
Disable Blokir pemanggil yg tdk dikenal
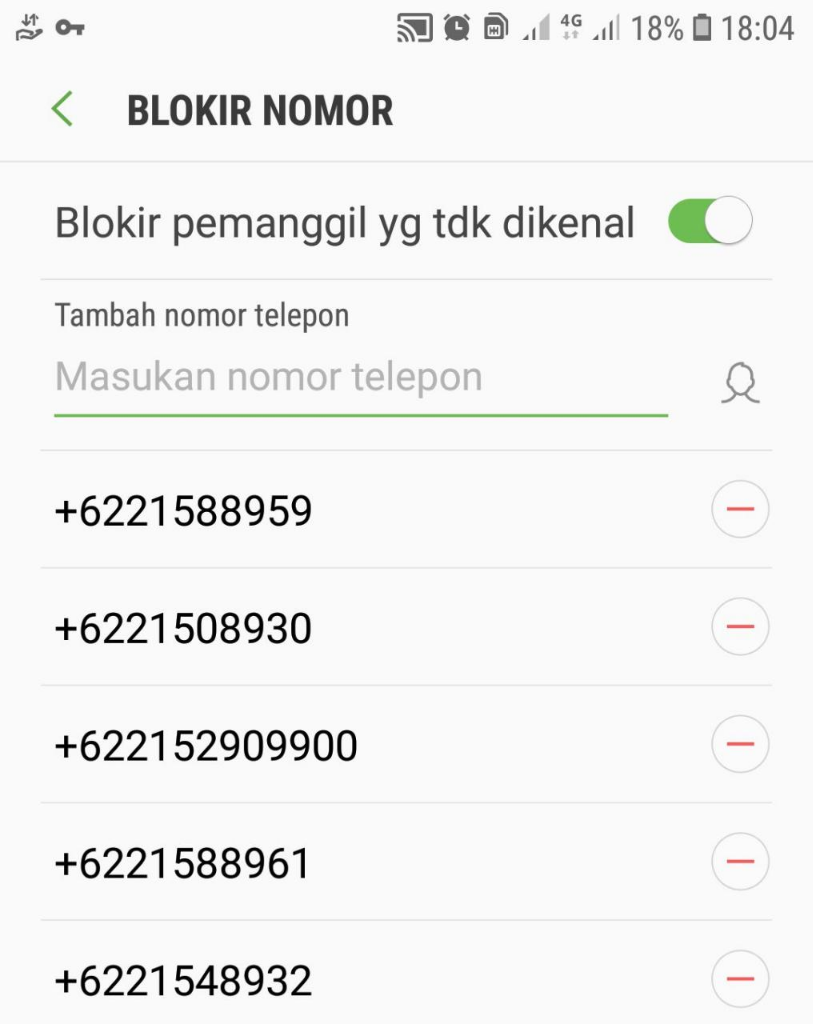[712, 221]
